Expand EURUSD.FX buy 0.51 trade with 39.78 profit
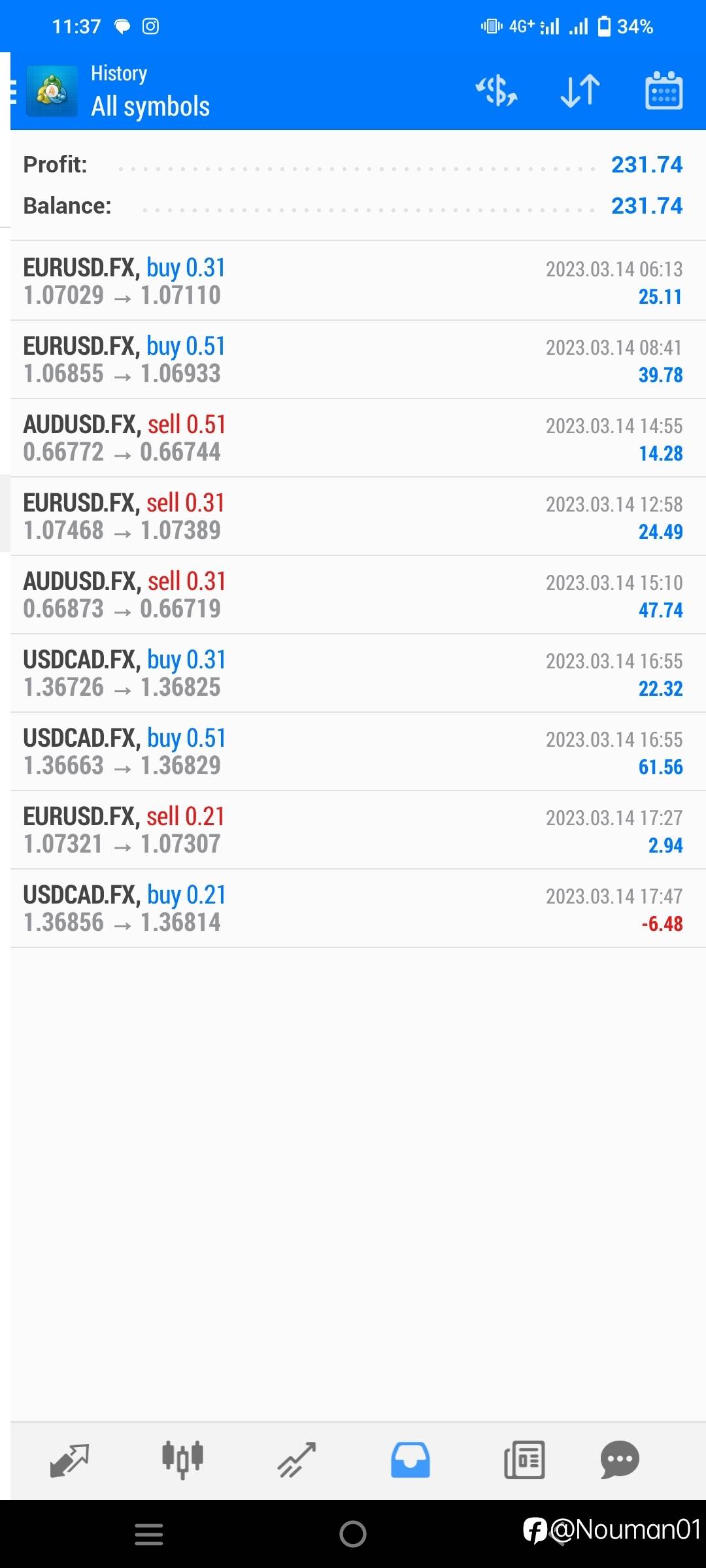Image resolution: width=706 pixels, height=1568 pixels. [x=358, y=359]
